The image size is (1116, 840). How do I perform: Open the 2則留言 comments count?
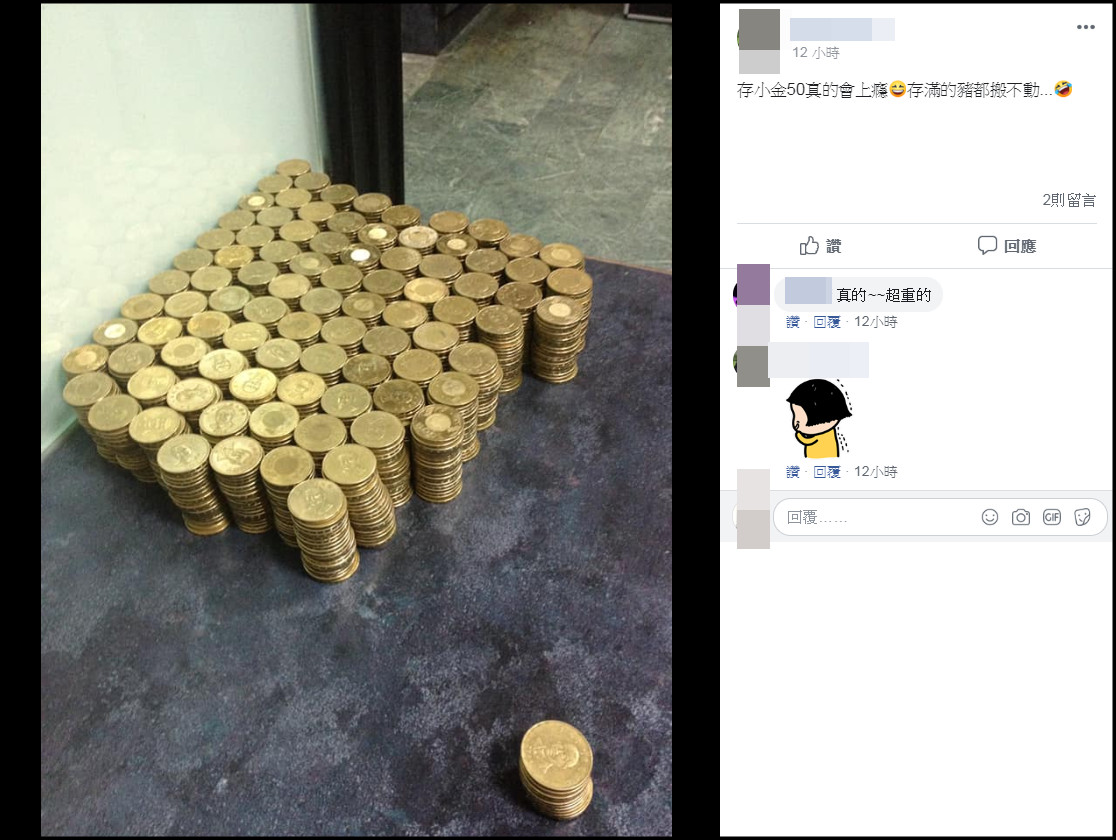point(1068,200)
